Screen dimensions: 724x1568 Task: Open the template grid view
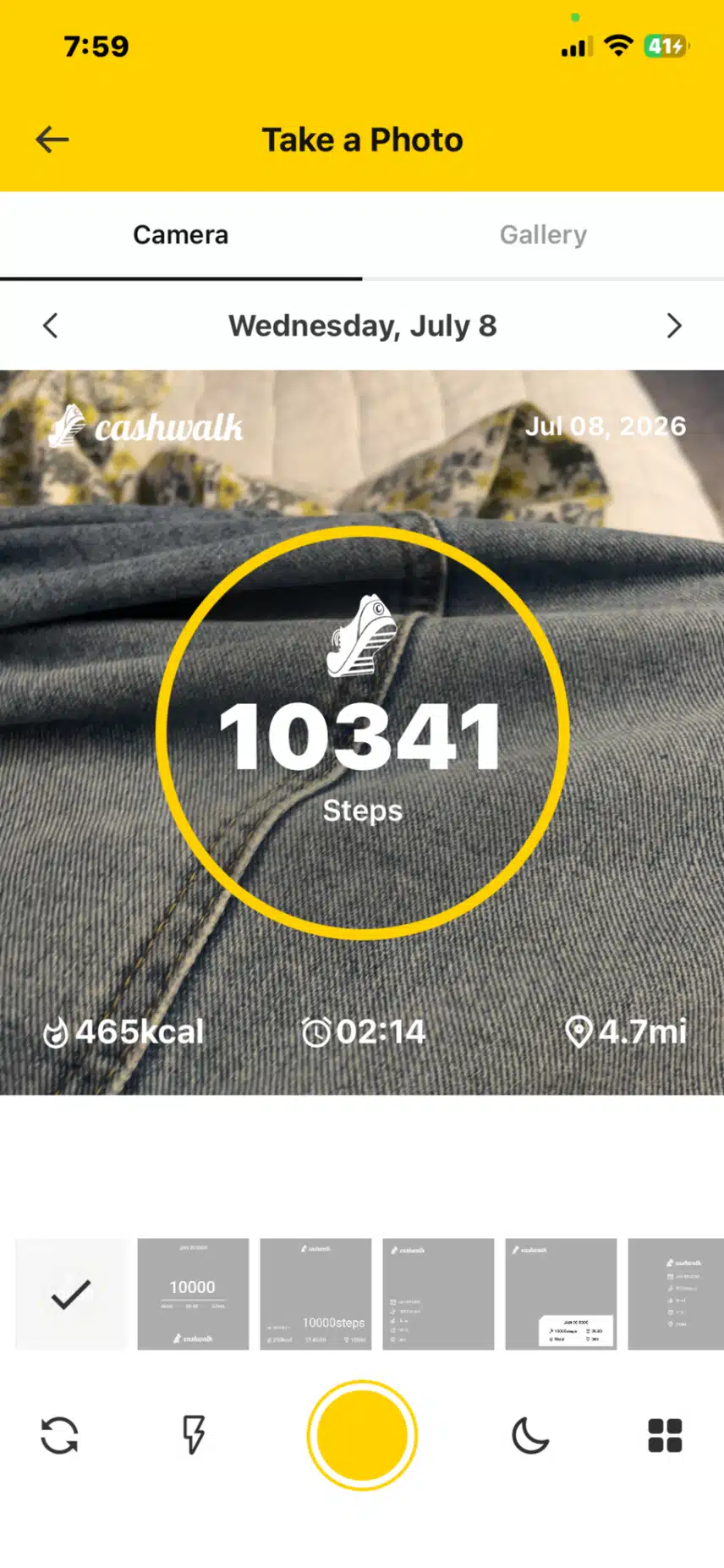[x=665, y=1435]
